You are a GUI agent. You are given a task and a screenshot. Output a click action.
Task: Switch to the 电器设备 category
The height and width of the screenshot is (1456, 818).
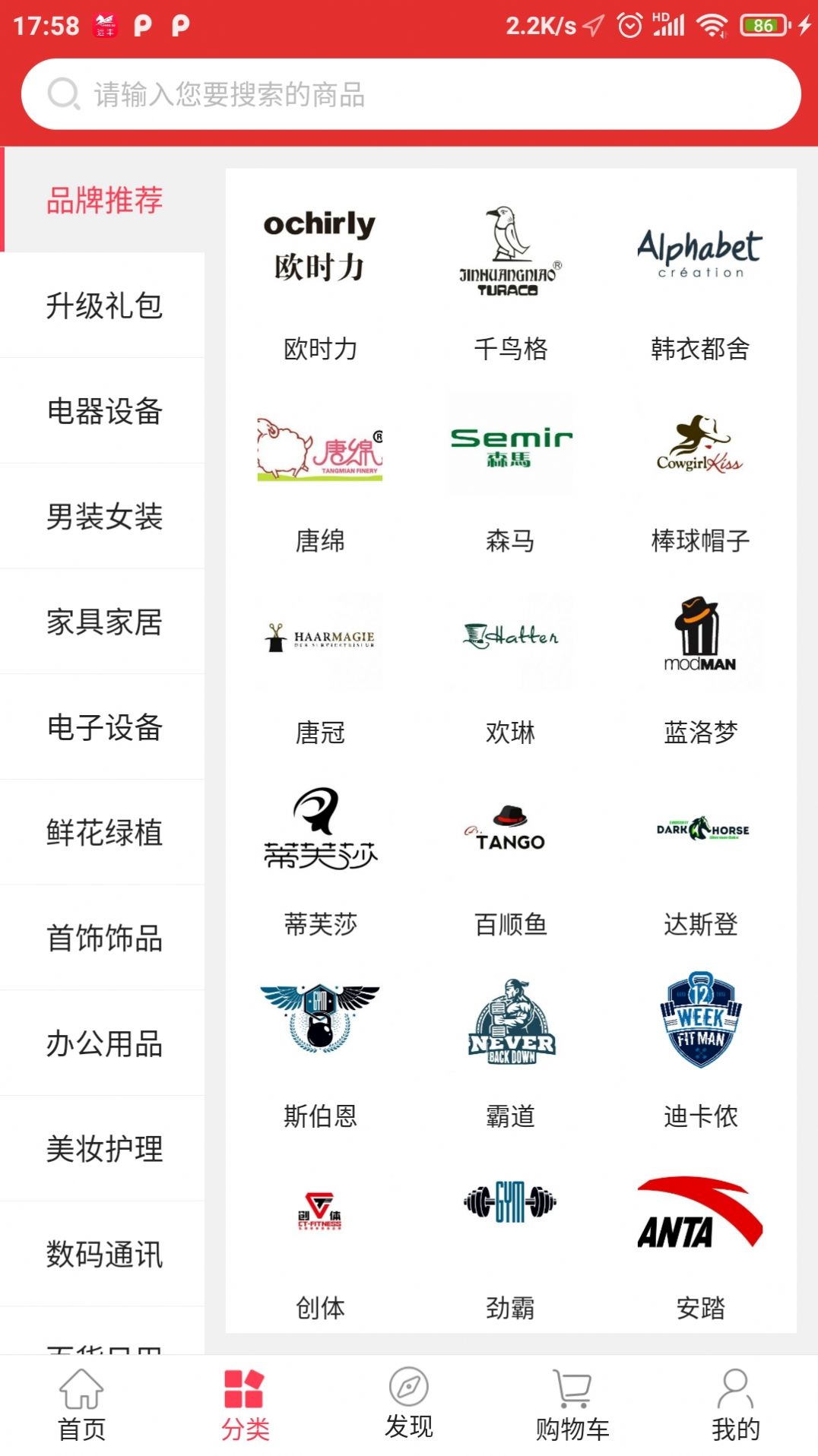[x=104, y=411]
